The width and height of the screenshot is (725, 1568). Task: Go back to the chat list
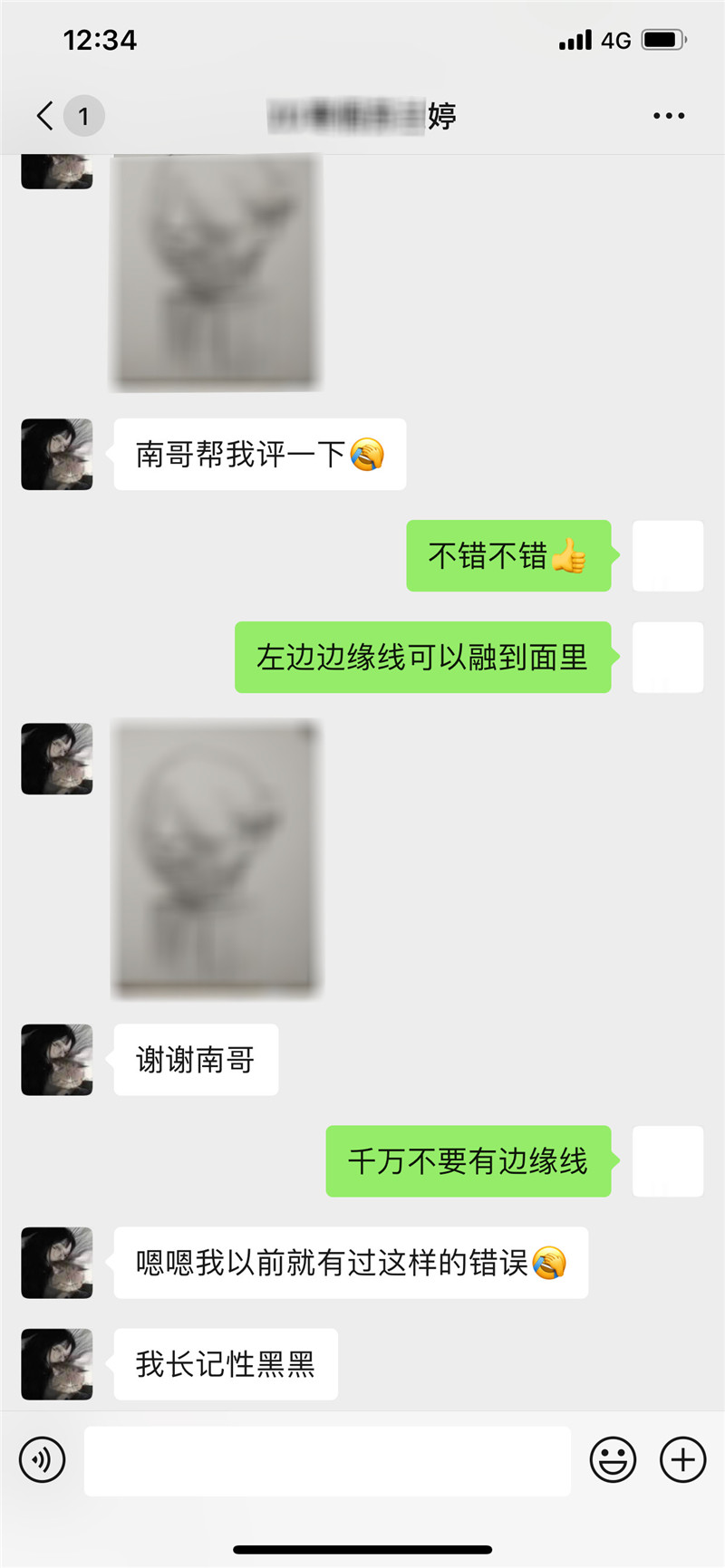45,116
